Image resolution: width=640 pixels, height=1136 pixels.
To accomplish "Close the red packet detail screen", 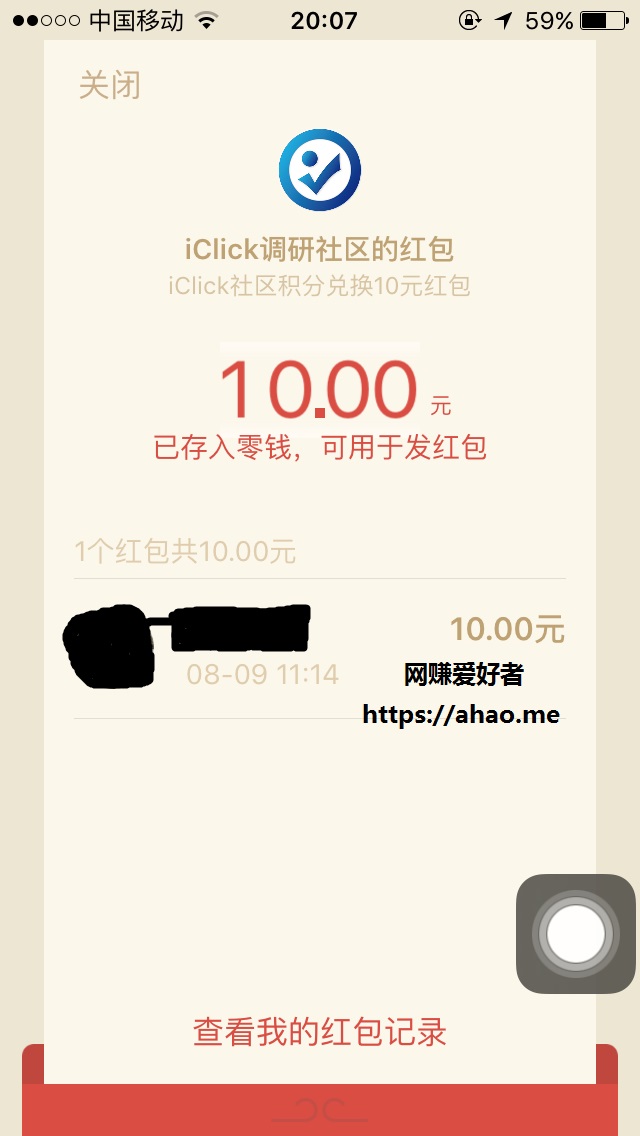I will [x=109, y=86].
